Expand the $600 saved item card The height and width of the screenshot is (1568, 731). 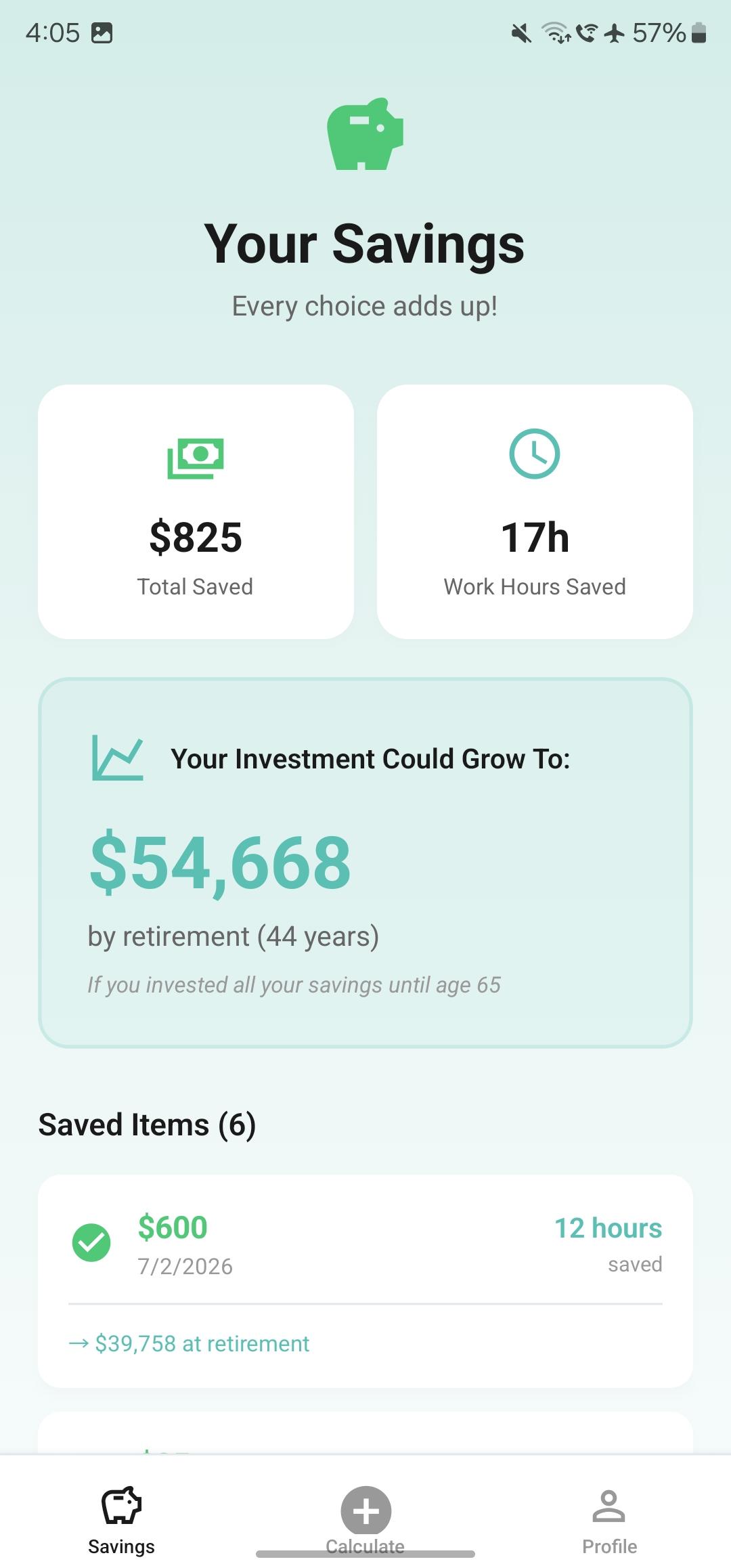365,1280
